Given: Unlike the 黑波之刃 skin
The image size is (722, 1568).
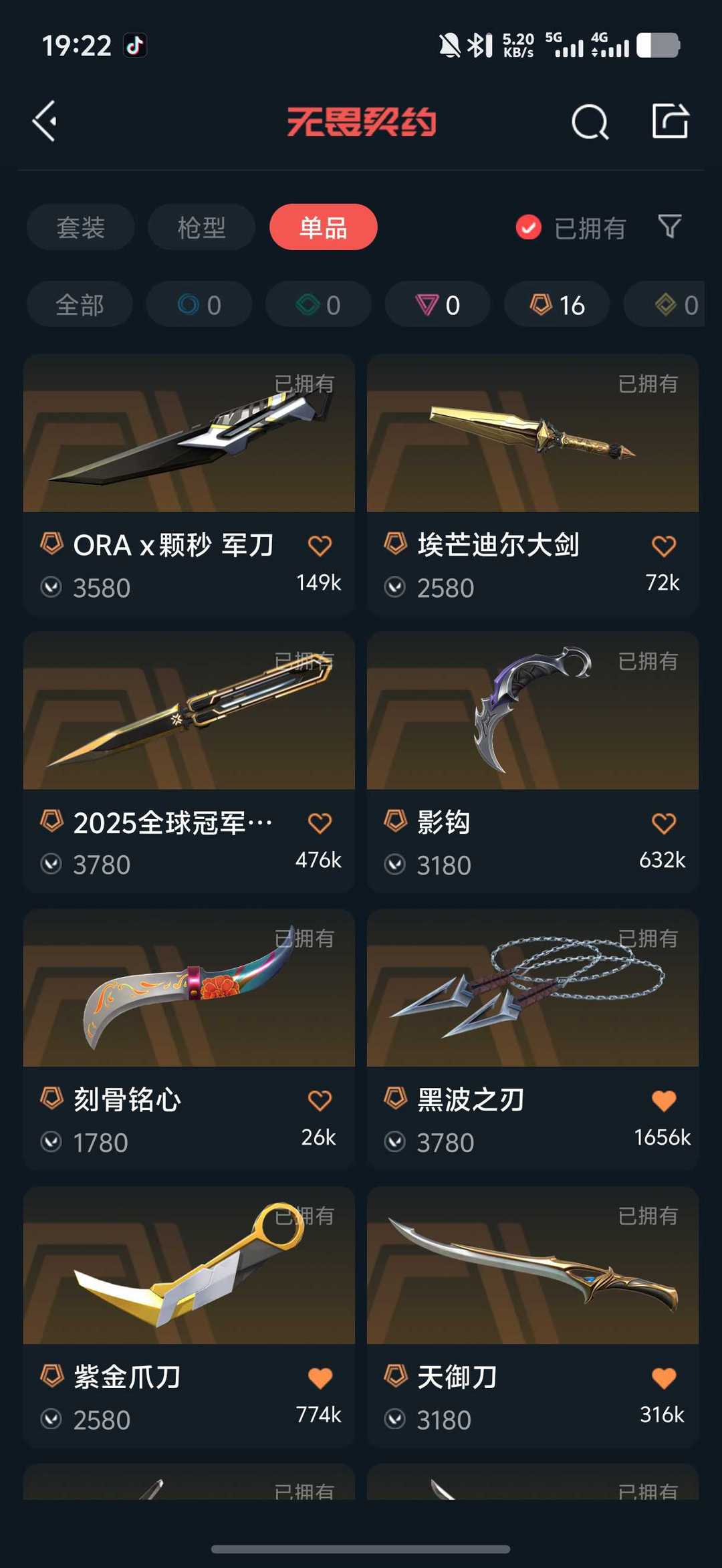Looking at the screenshot, I should pyautogui.click(x=663, y=1101).
